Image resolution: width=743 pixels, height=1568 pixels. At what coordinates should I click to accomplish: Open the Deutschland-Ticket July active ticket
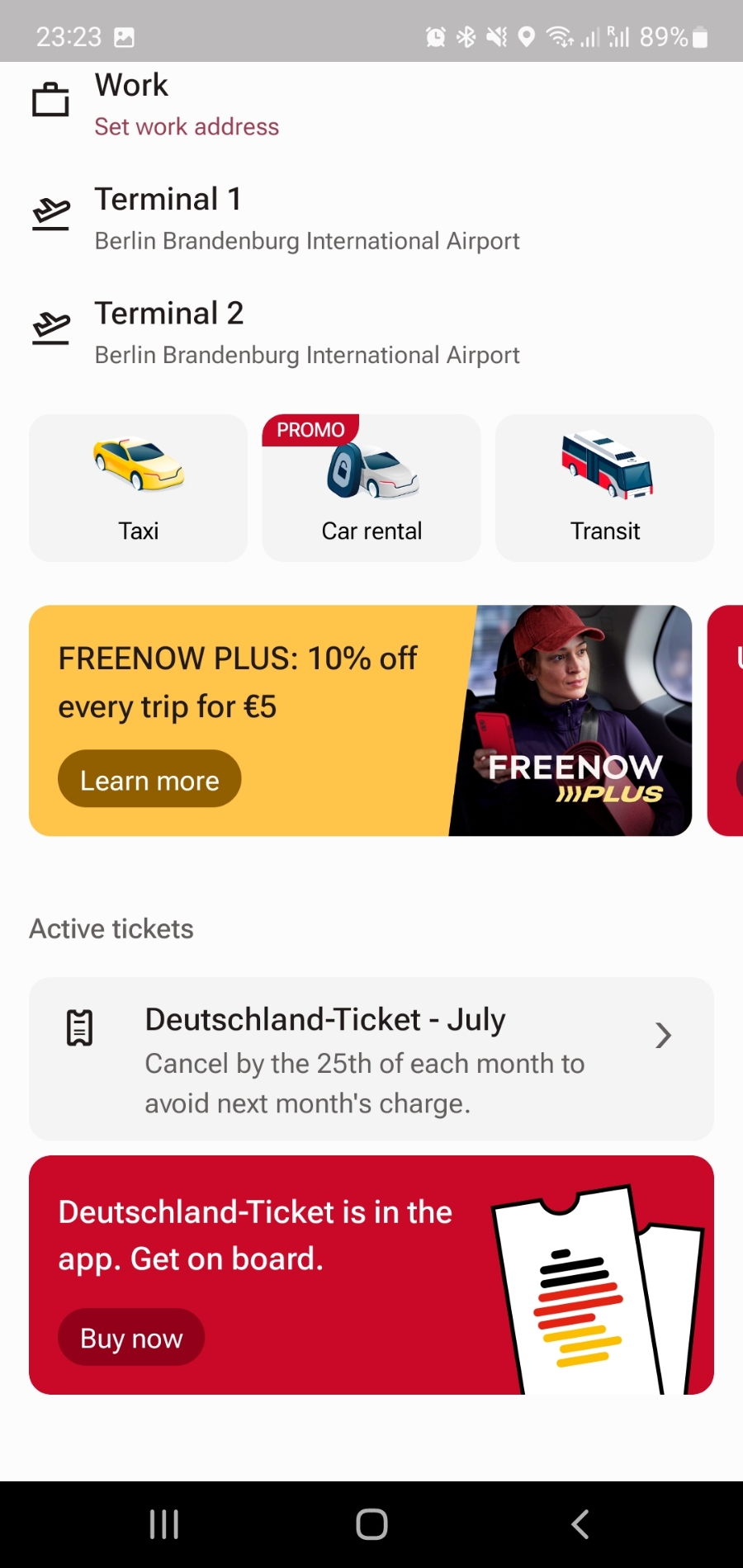[x=371, y=1059]
